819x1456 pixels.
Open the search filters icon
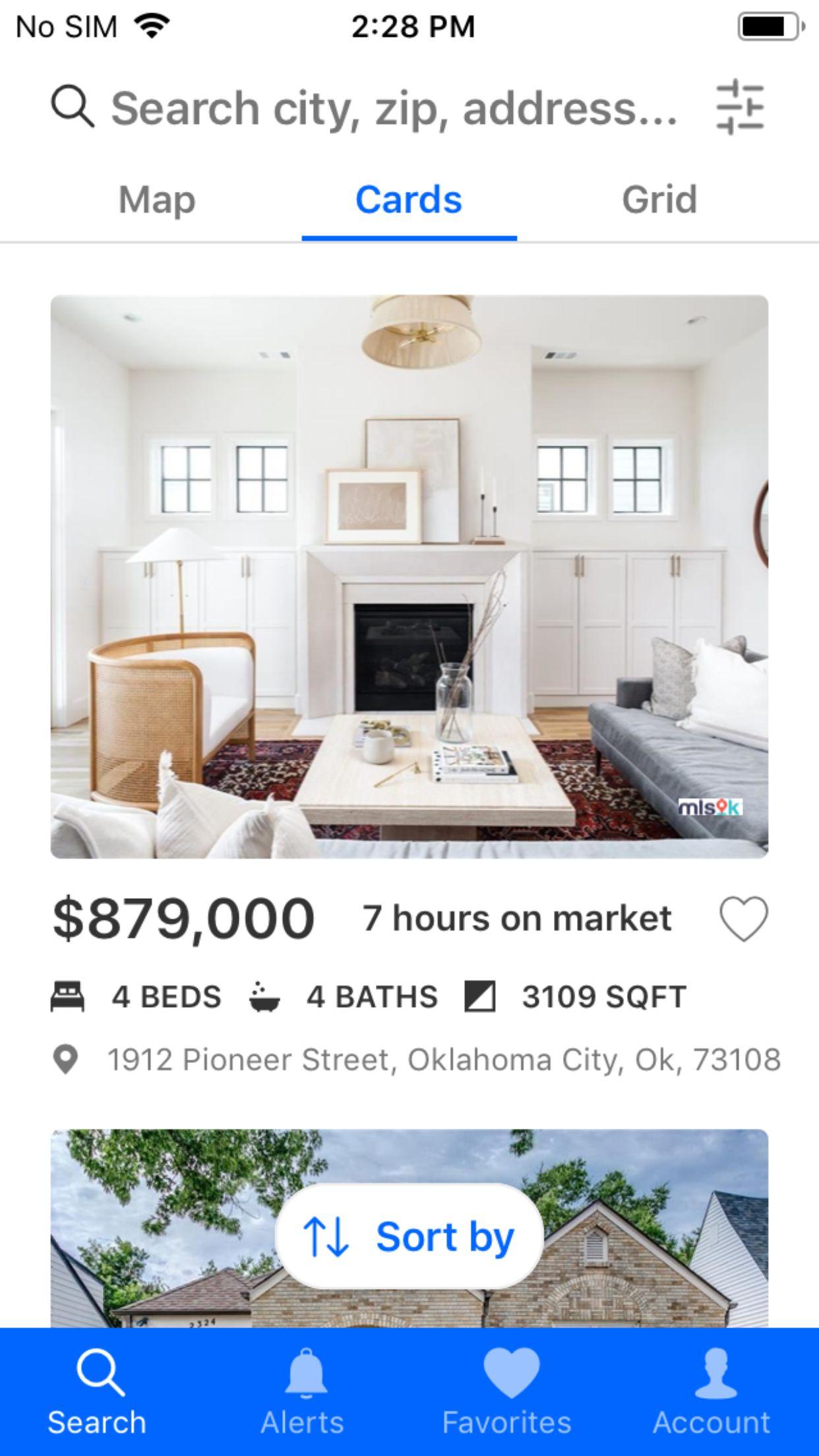point(740,107)
